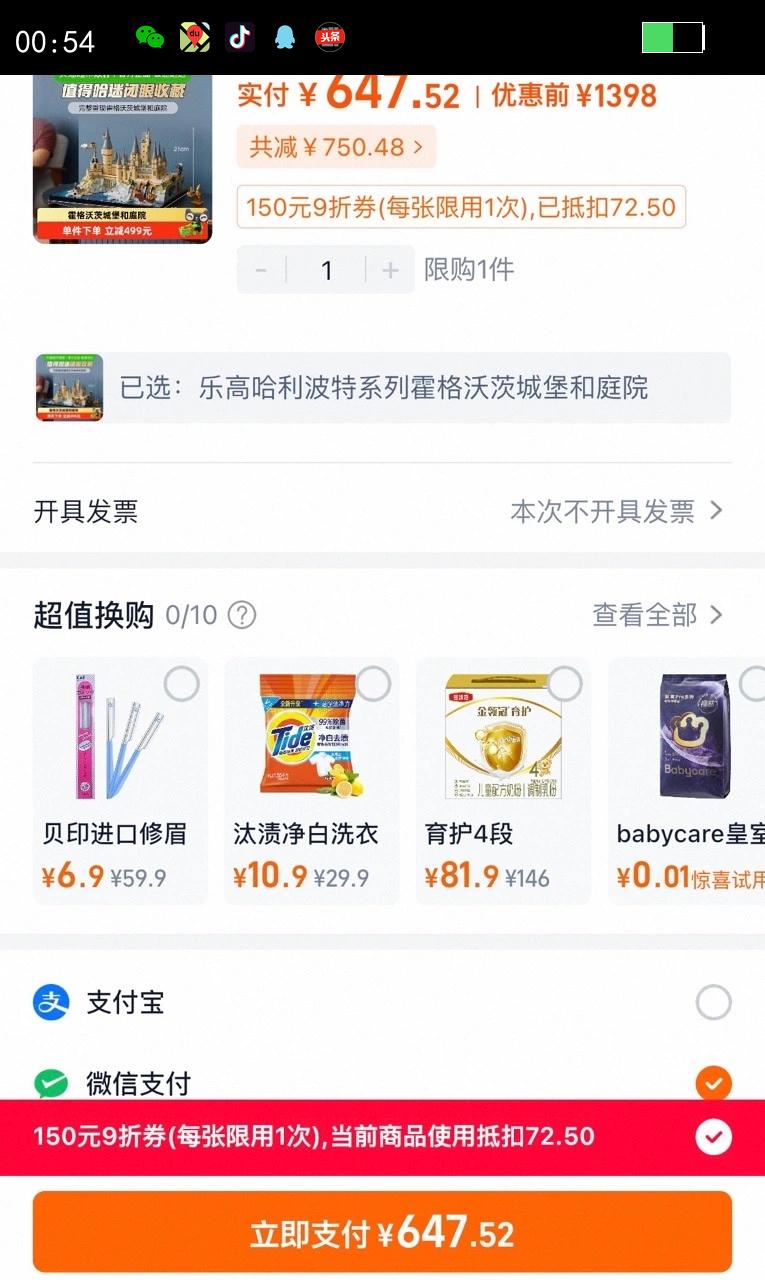Open the Hogwarts castle product image

(122, 157)
